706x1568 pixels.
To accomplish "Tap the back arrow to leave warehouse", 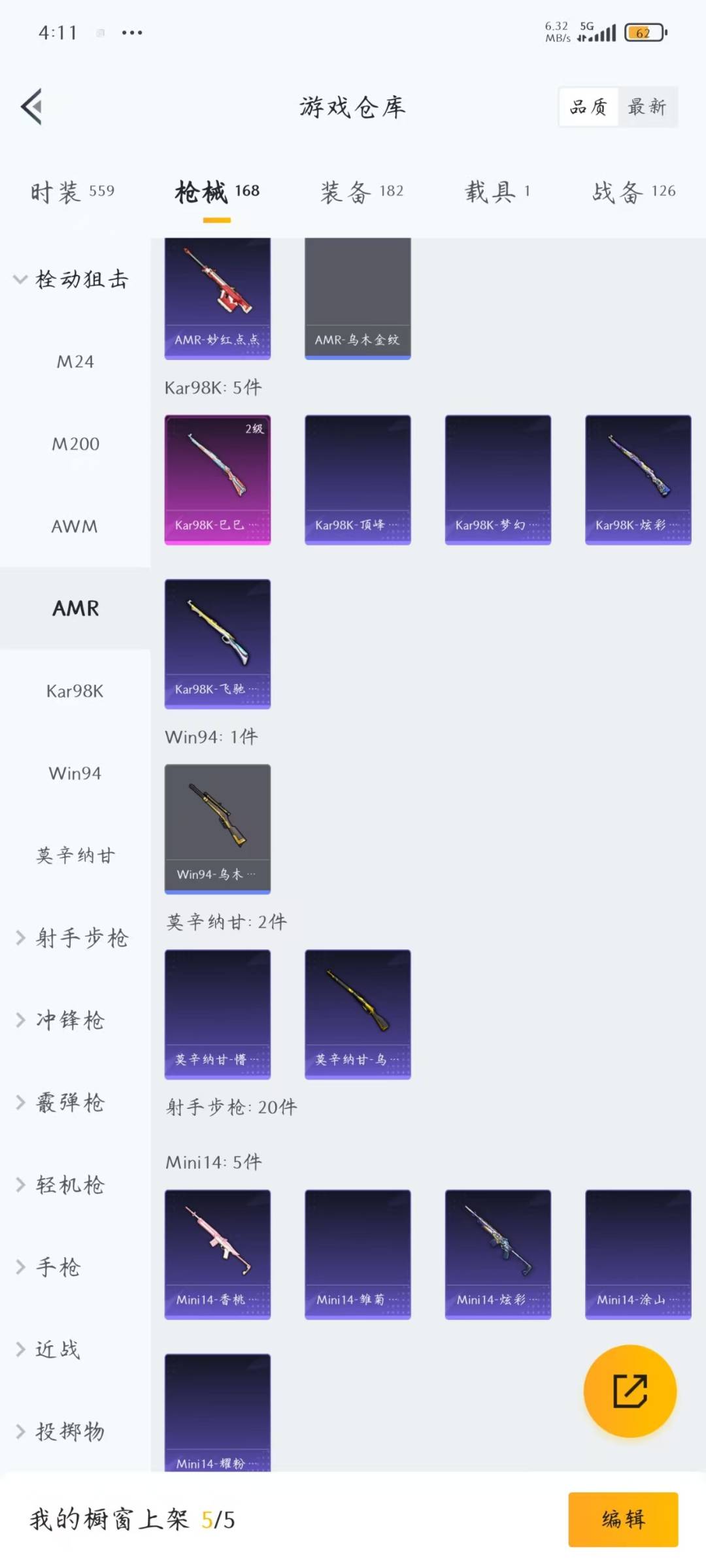I will point(31,106).
